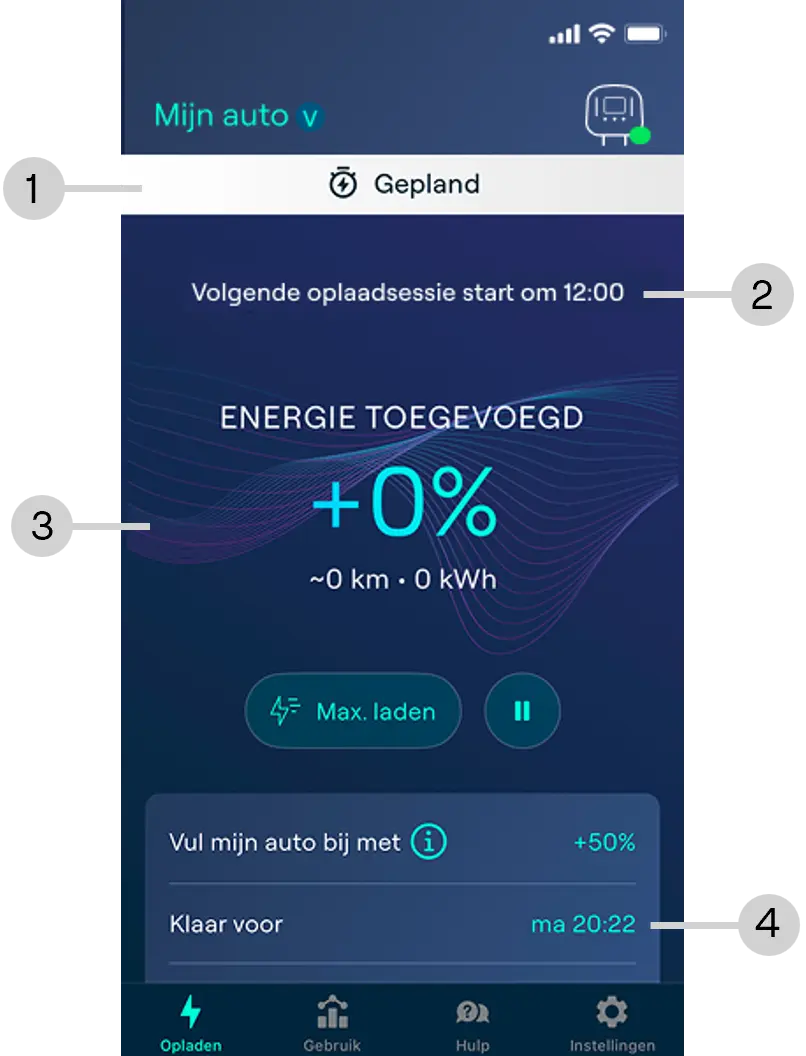The height and width of the screenshot is (1056, 806).
Task: Show info about Vul mijn auto bij met
Action: [429, 842]
